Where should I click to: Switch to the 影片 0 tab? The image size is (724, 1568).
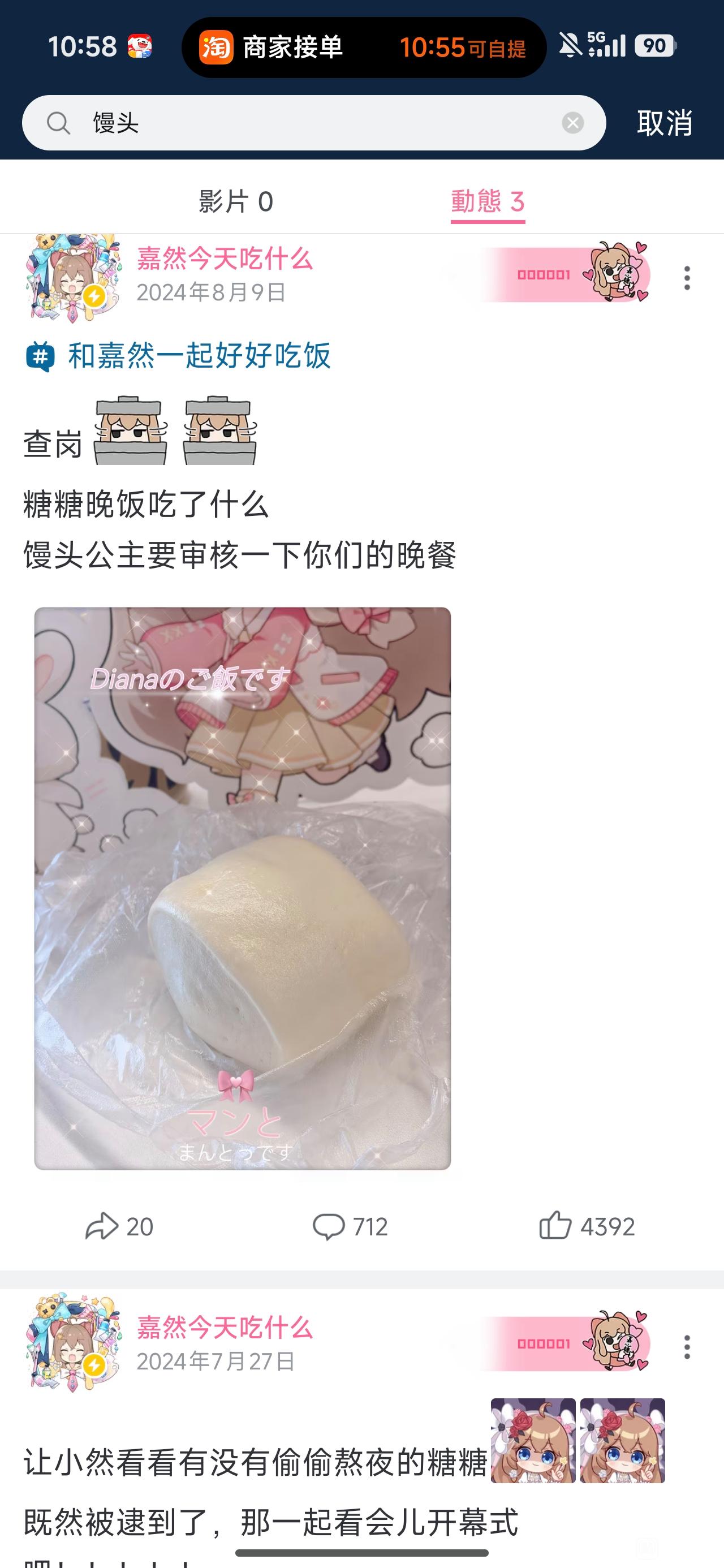[x=236, y=201]
